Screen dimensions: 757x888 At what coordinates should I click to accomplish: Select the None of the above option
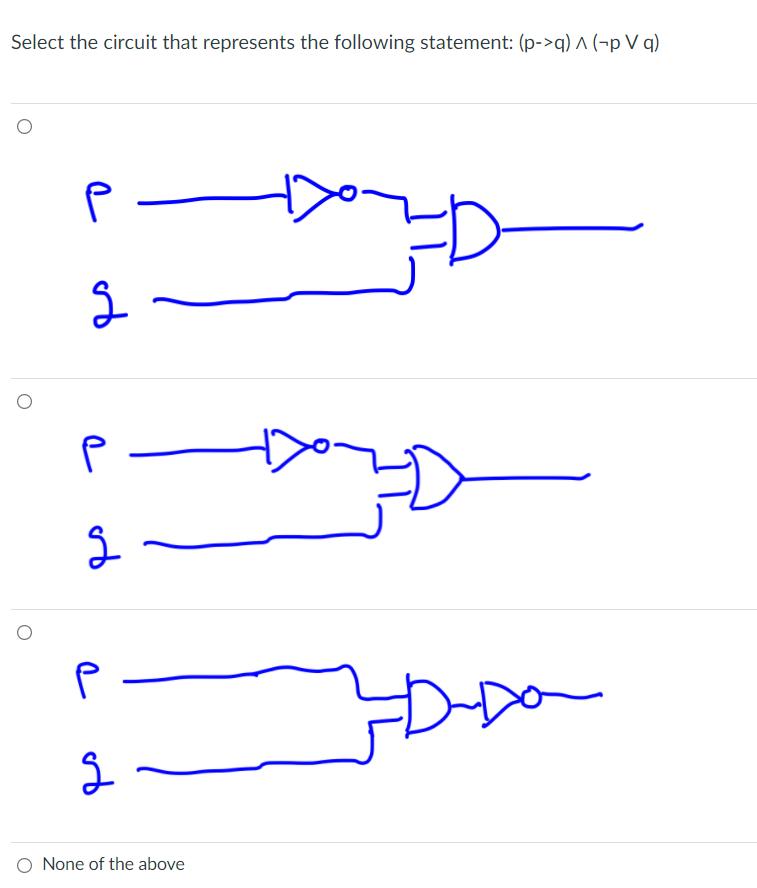pyautogui.click(x=25, y=864)
